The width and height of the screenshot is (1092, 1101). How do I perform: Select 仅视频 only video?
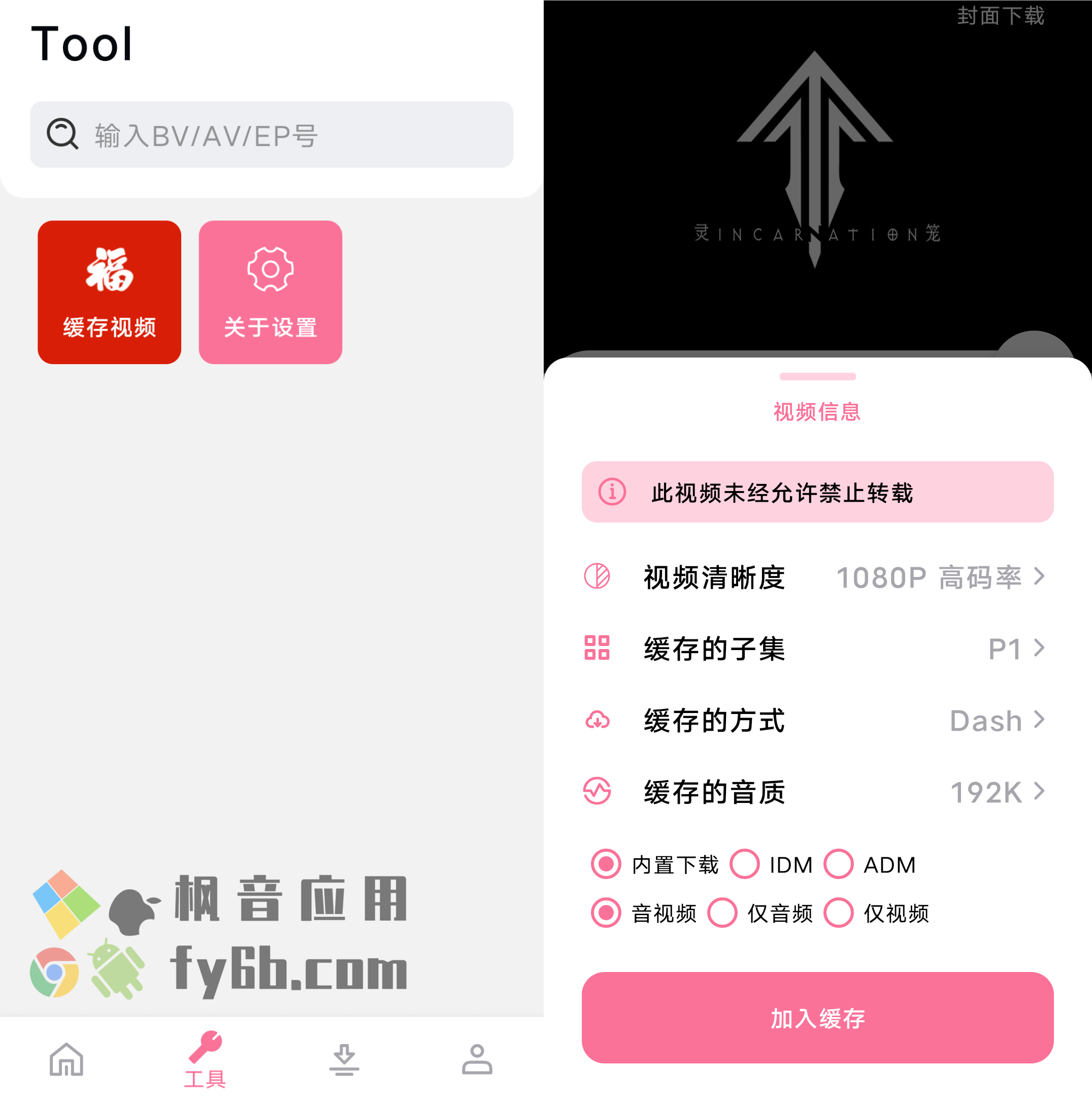click(839, 913)
